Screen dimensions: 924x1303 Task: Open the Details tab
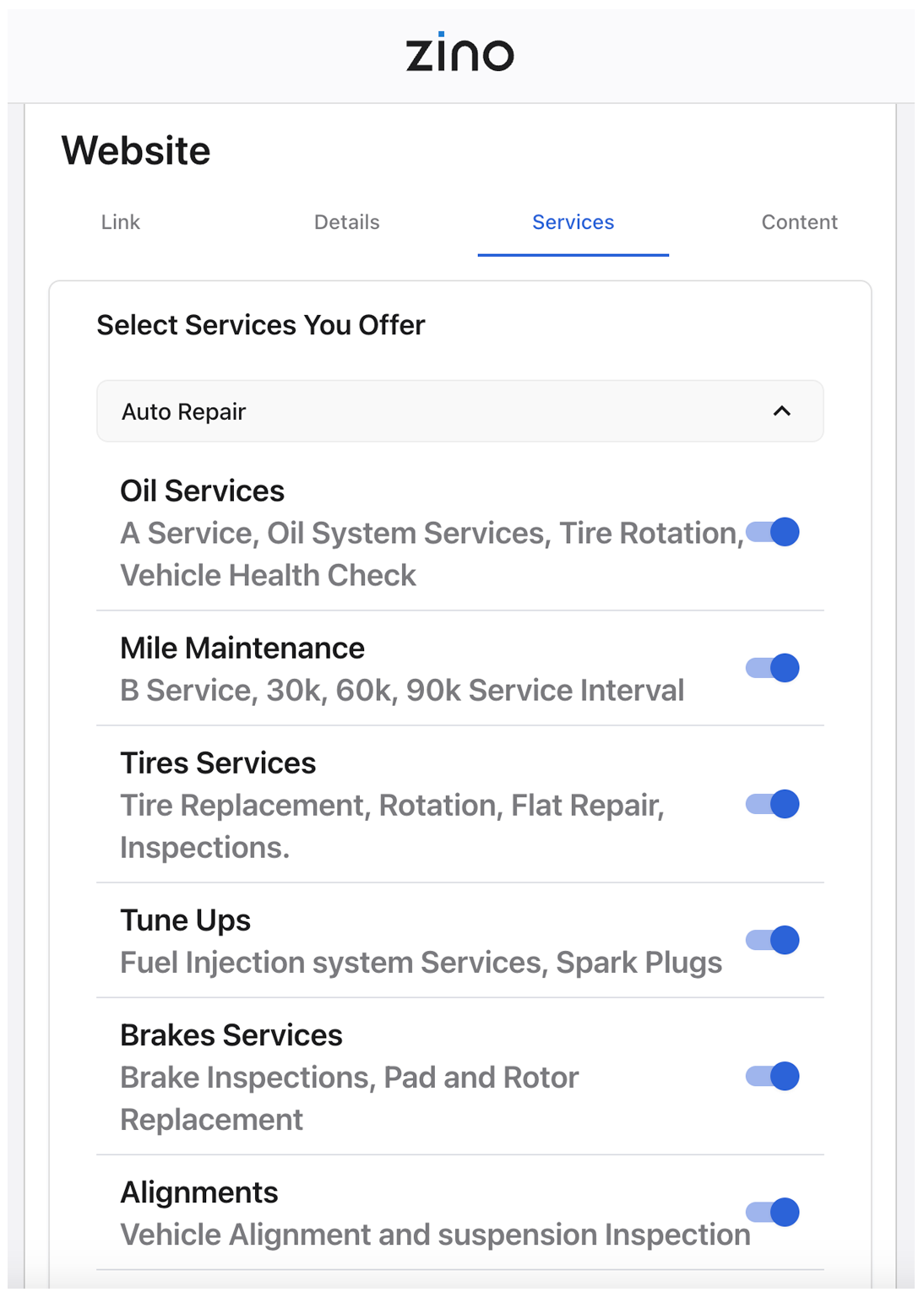(x=346, y=222)
